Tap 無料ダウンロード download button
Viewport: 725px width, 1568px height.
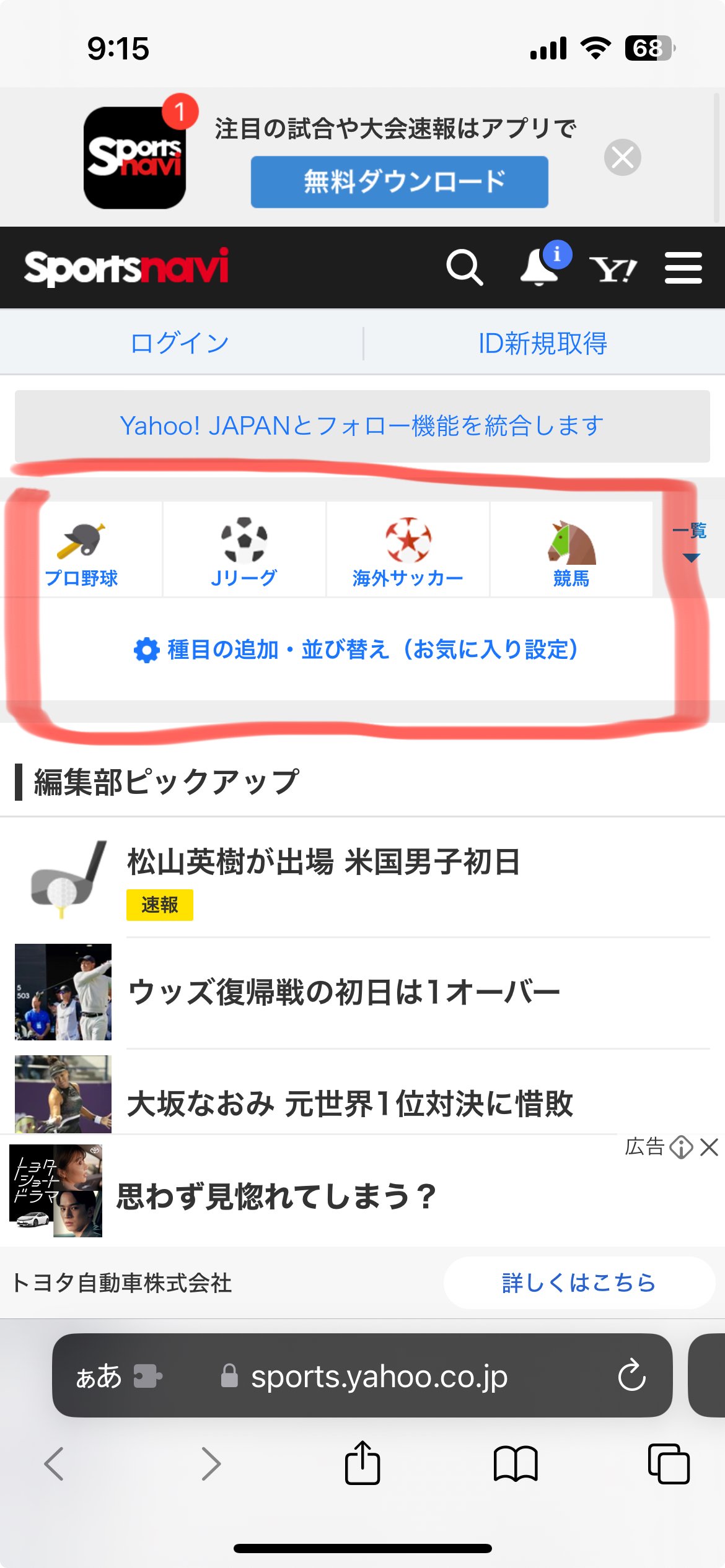pos(398,181)
